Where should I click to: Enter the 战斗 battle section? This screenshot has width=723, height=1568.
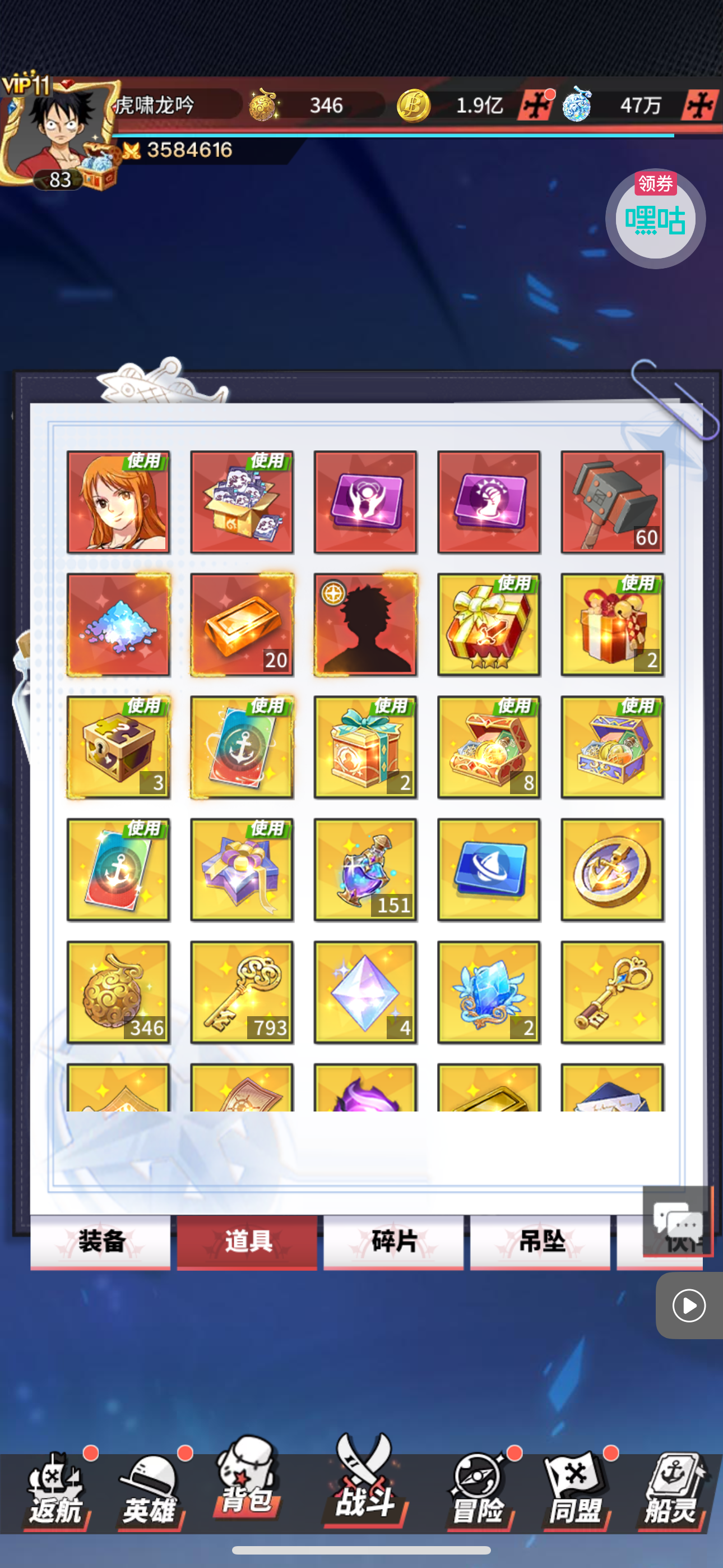pyautogui.click(x=364, y=1485)
